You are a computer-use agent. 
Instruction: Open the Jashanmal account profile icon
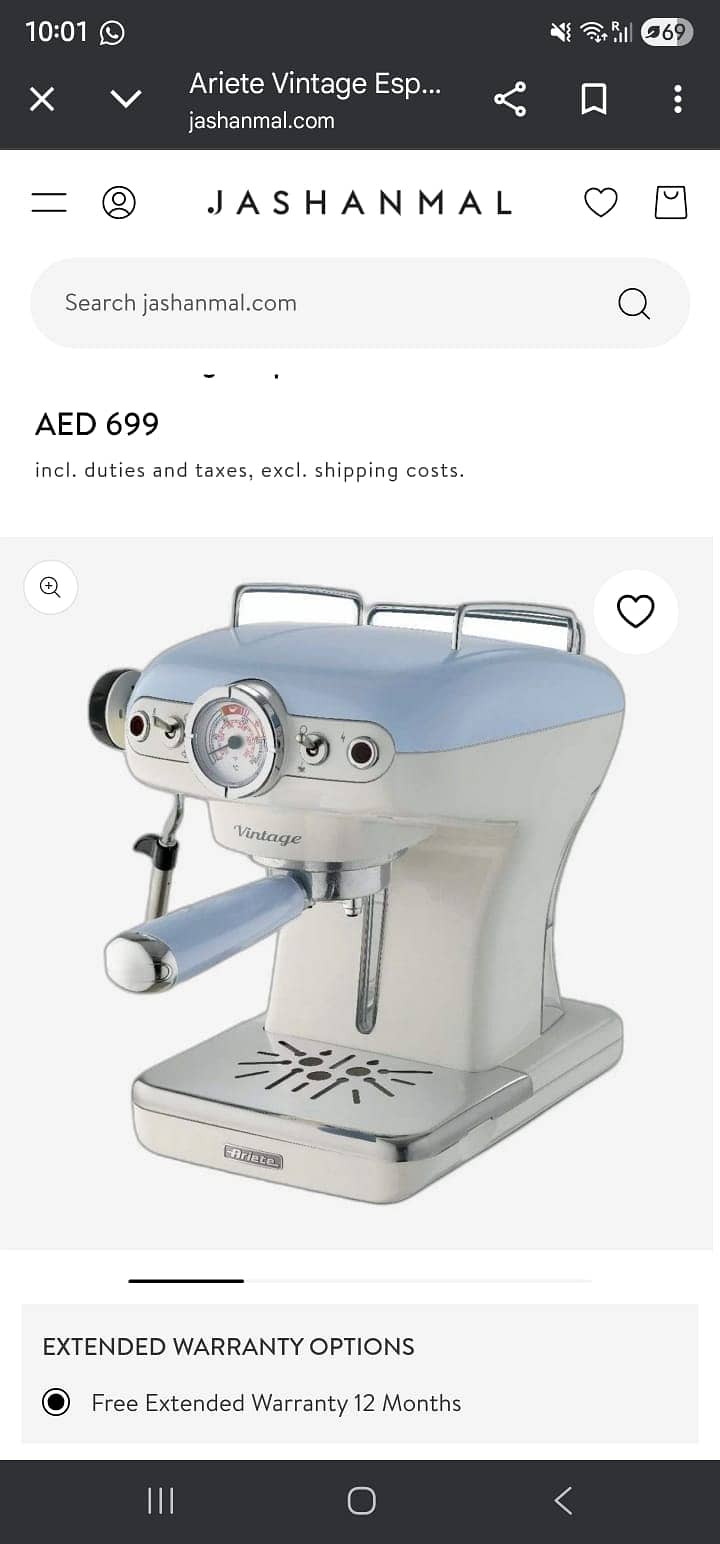click(x=120, y=202)
